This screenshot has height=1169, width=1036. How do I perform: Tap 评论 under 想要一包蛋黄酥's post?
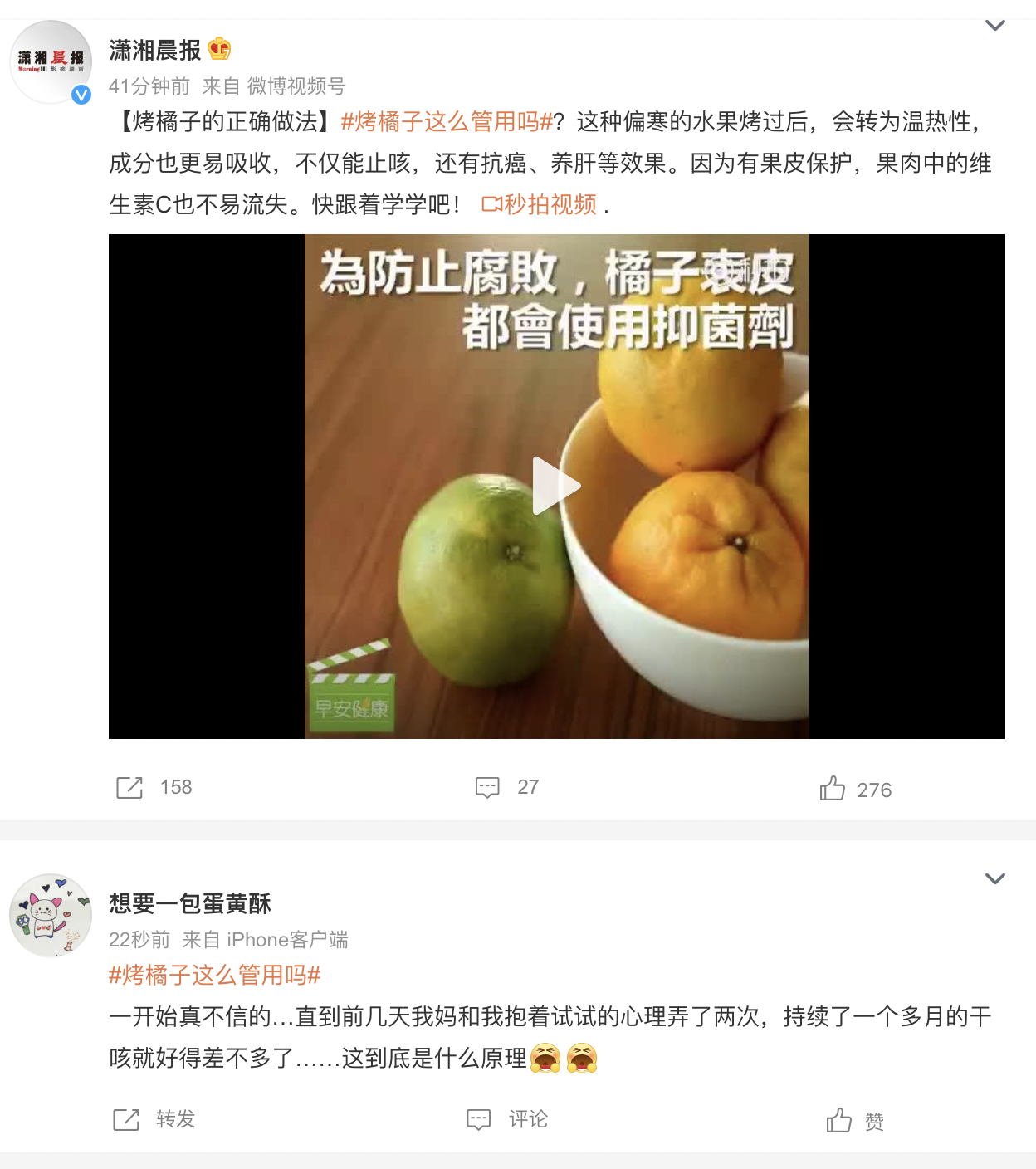[x=507, y=1119]
